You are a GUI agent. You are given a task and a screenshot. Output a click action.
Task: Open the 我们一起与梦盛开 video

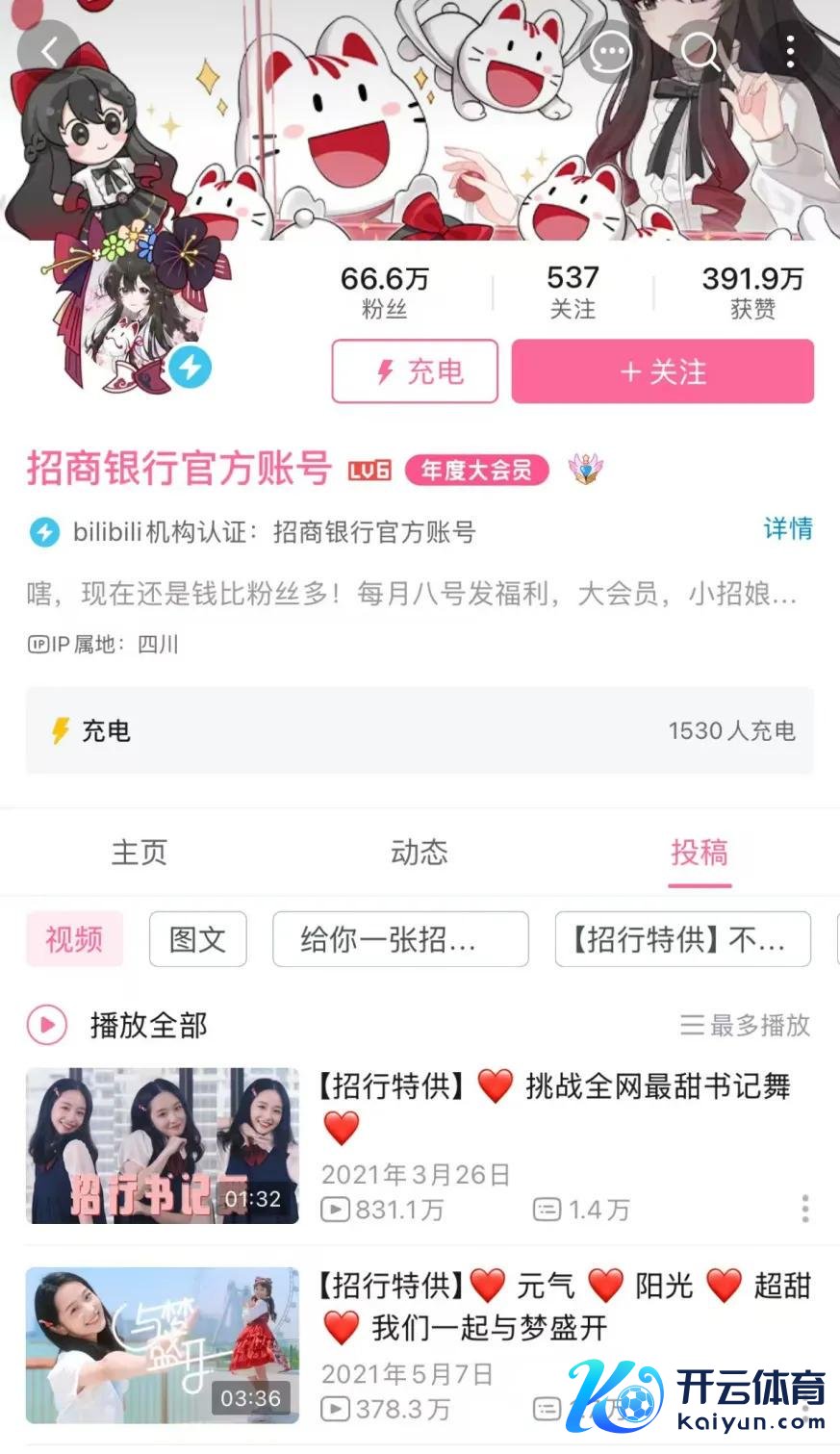click(162, 1345)
